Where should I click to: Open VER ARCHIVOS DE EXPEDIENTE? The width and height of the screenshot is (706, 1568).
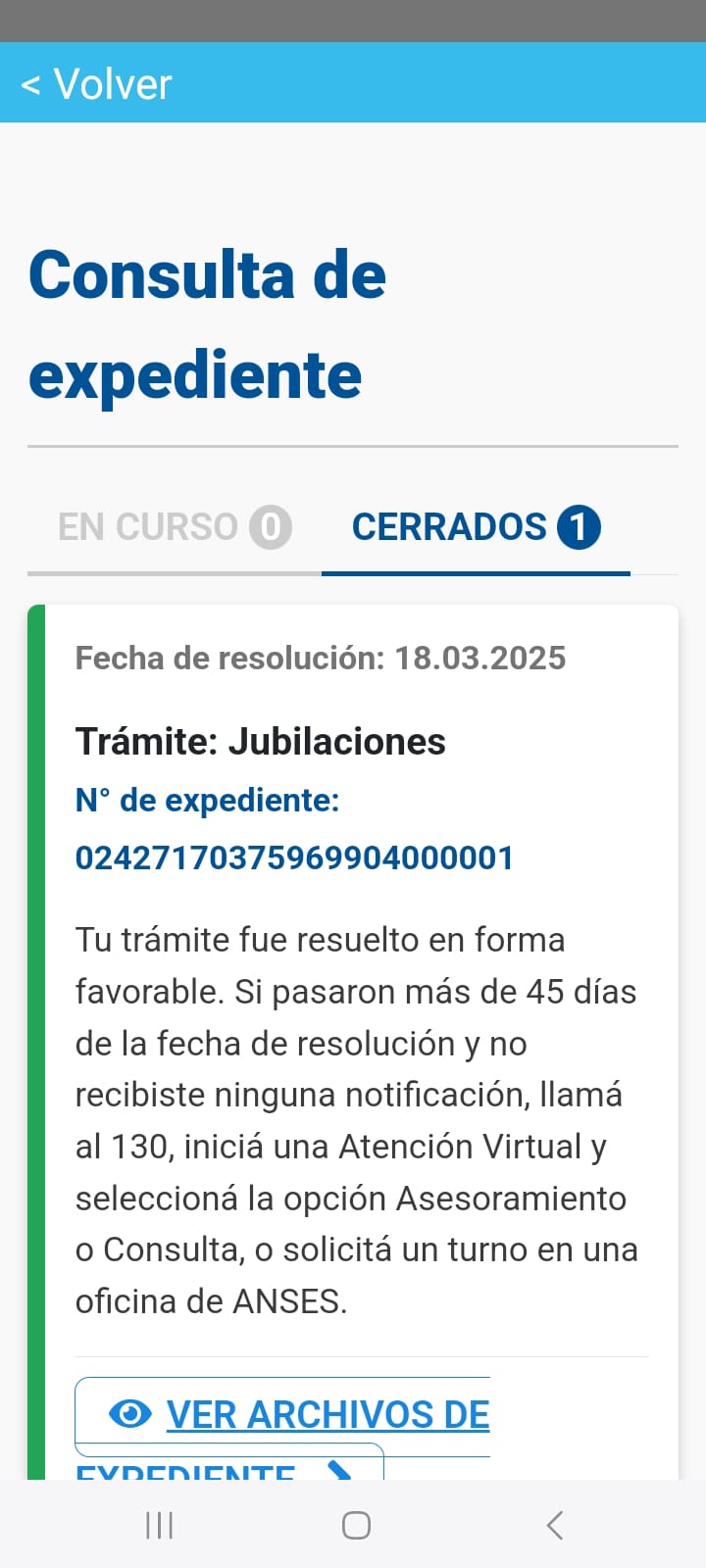point(282,1429)
